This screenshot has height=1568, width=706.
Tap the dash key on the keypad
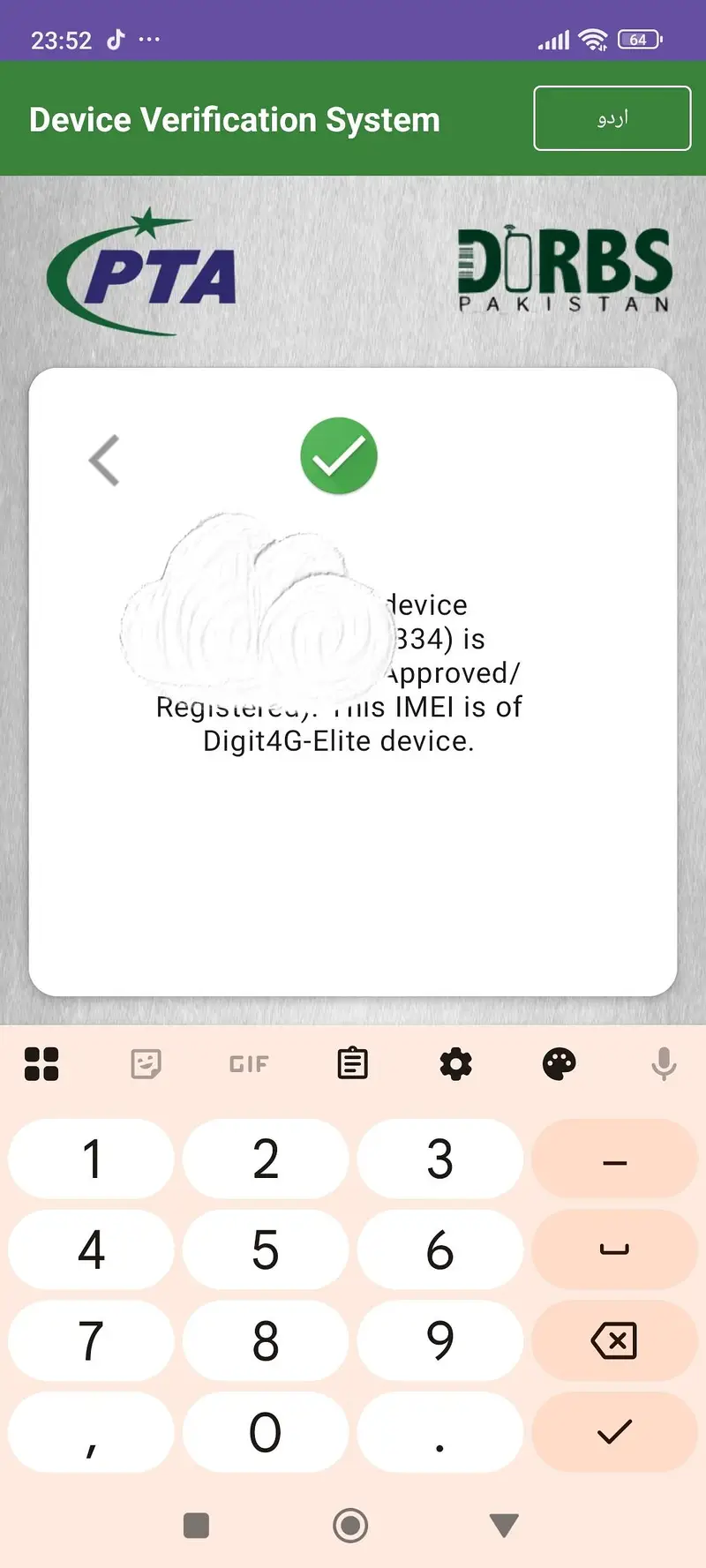pos(614,1159)
